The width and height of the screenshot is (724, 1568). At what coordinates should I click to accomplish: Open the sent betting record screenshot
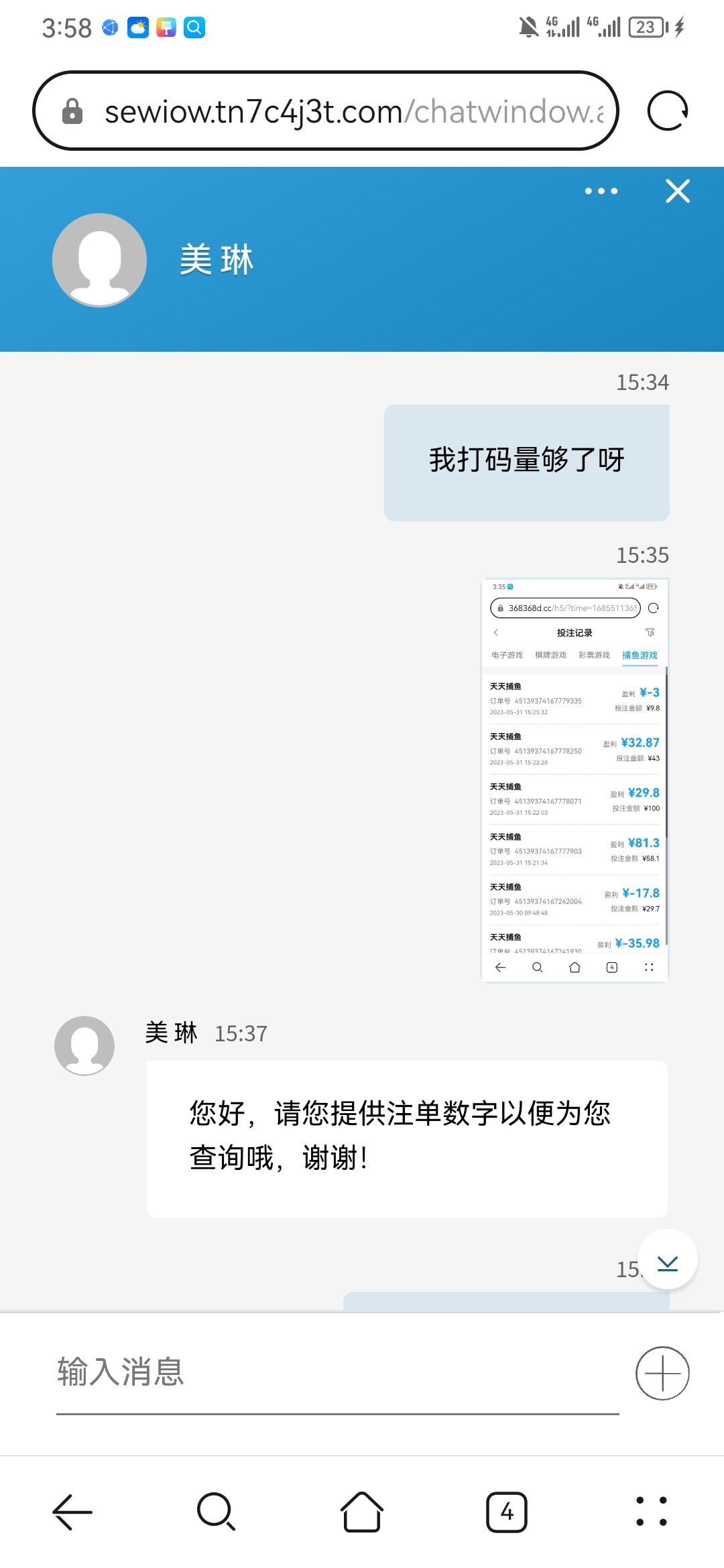[x=575, y=779]
